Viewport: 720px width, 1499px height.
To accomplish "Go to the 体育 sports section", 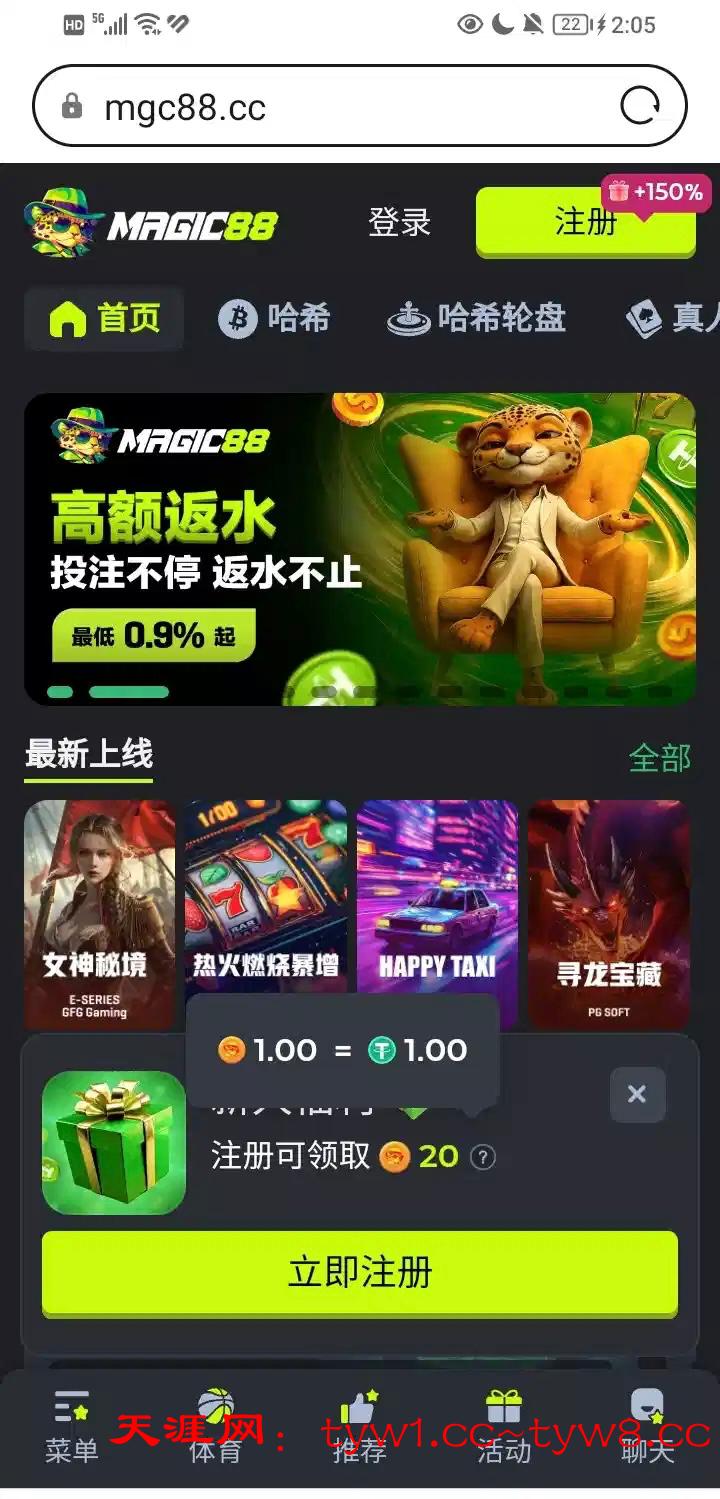I will pos(215,1426).
